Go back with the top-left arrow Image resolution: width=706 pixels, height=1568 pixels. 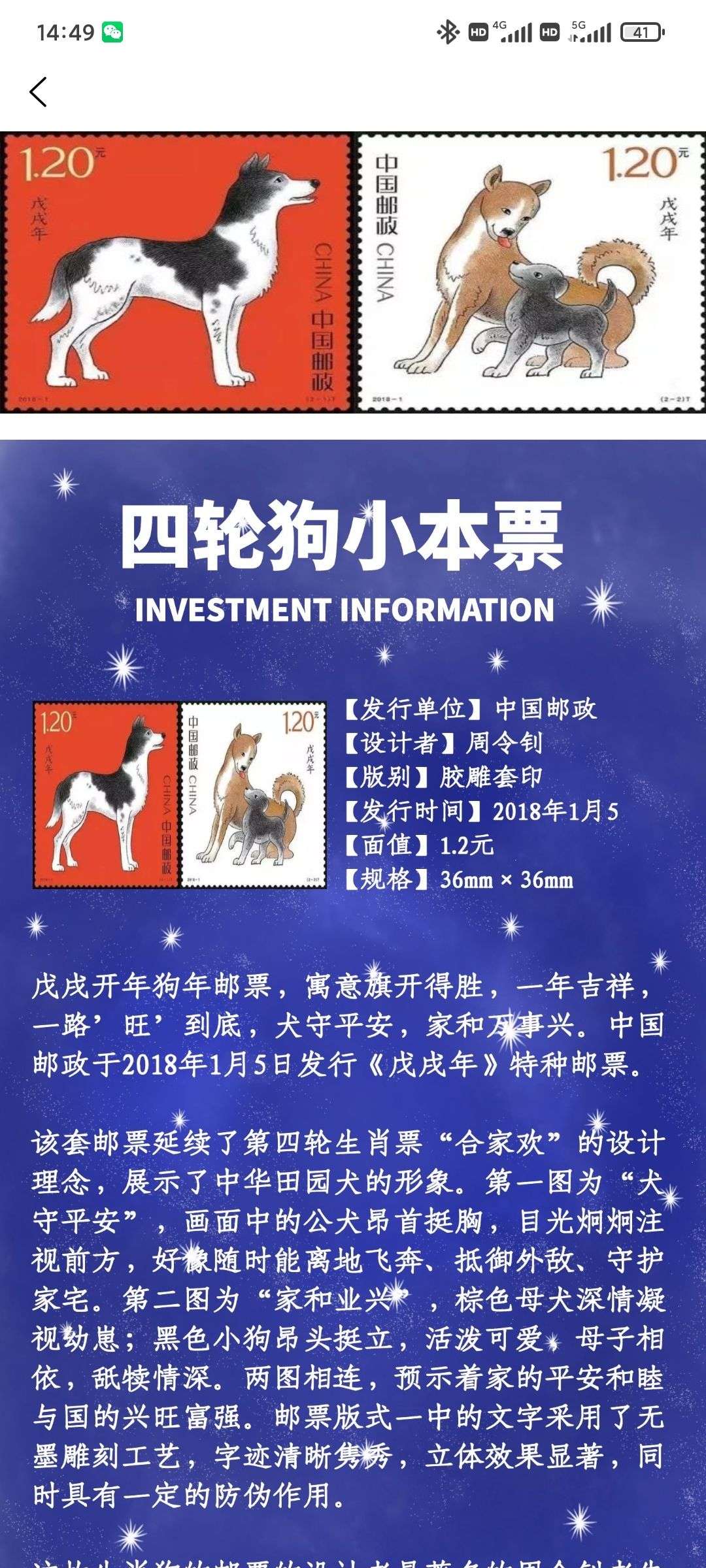[38, 91]
